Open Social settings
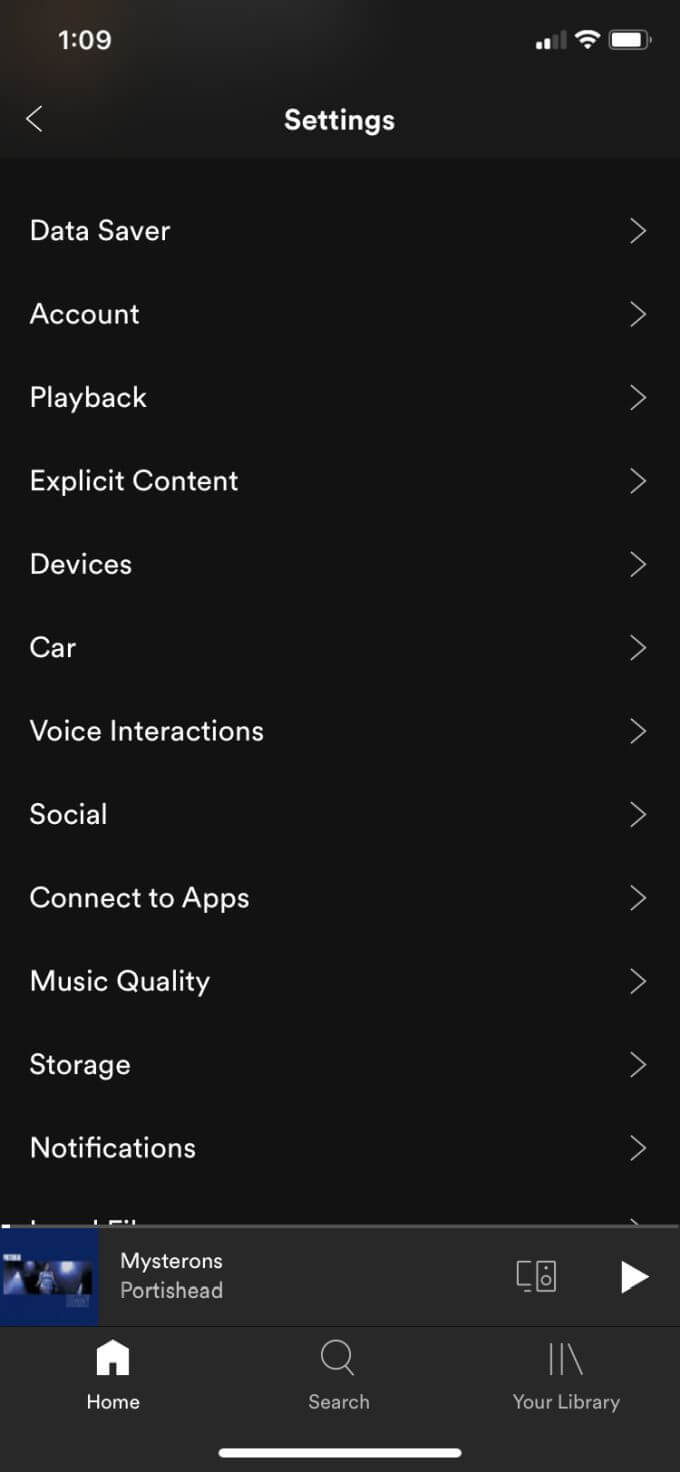This screenshot has width=680, height=1472. pos(339,814)
